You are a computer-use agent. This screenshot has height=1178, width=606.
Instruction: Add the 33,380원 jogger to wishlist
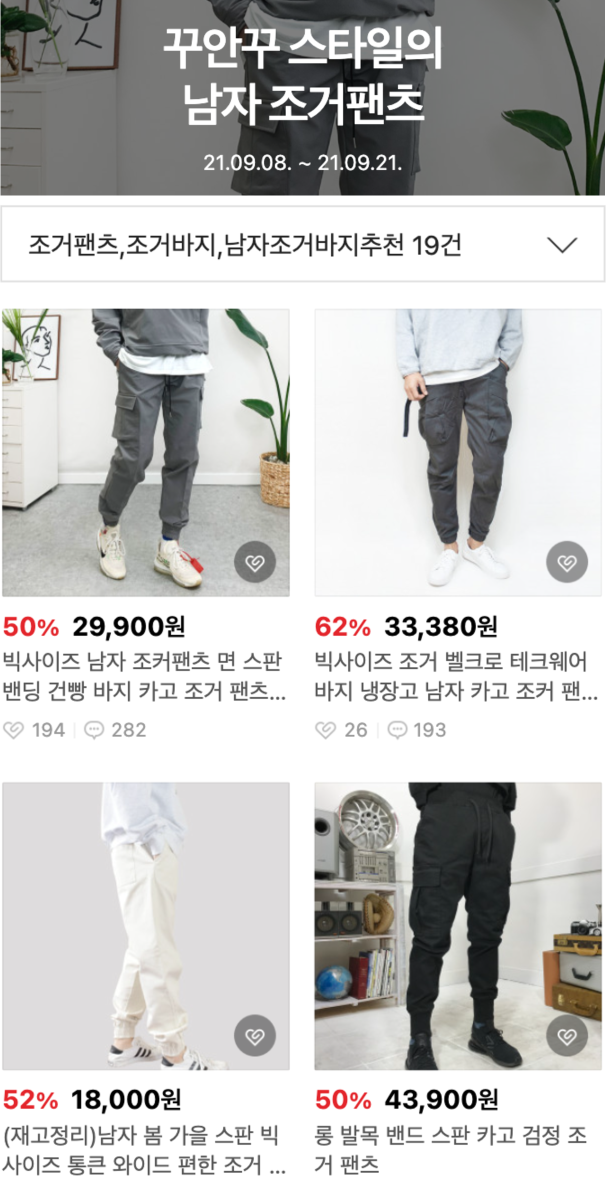click(567, 563)
